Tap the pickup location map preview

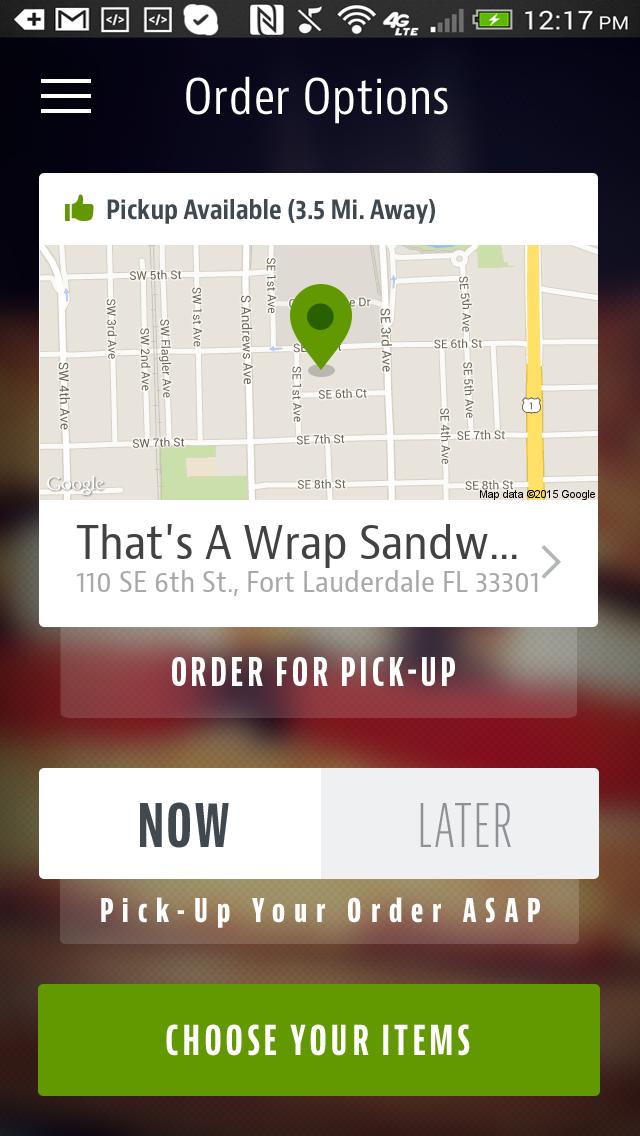(318, 372)
